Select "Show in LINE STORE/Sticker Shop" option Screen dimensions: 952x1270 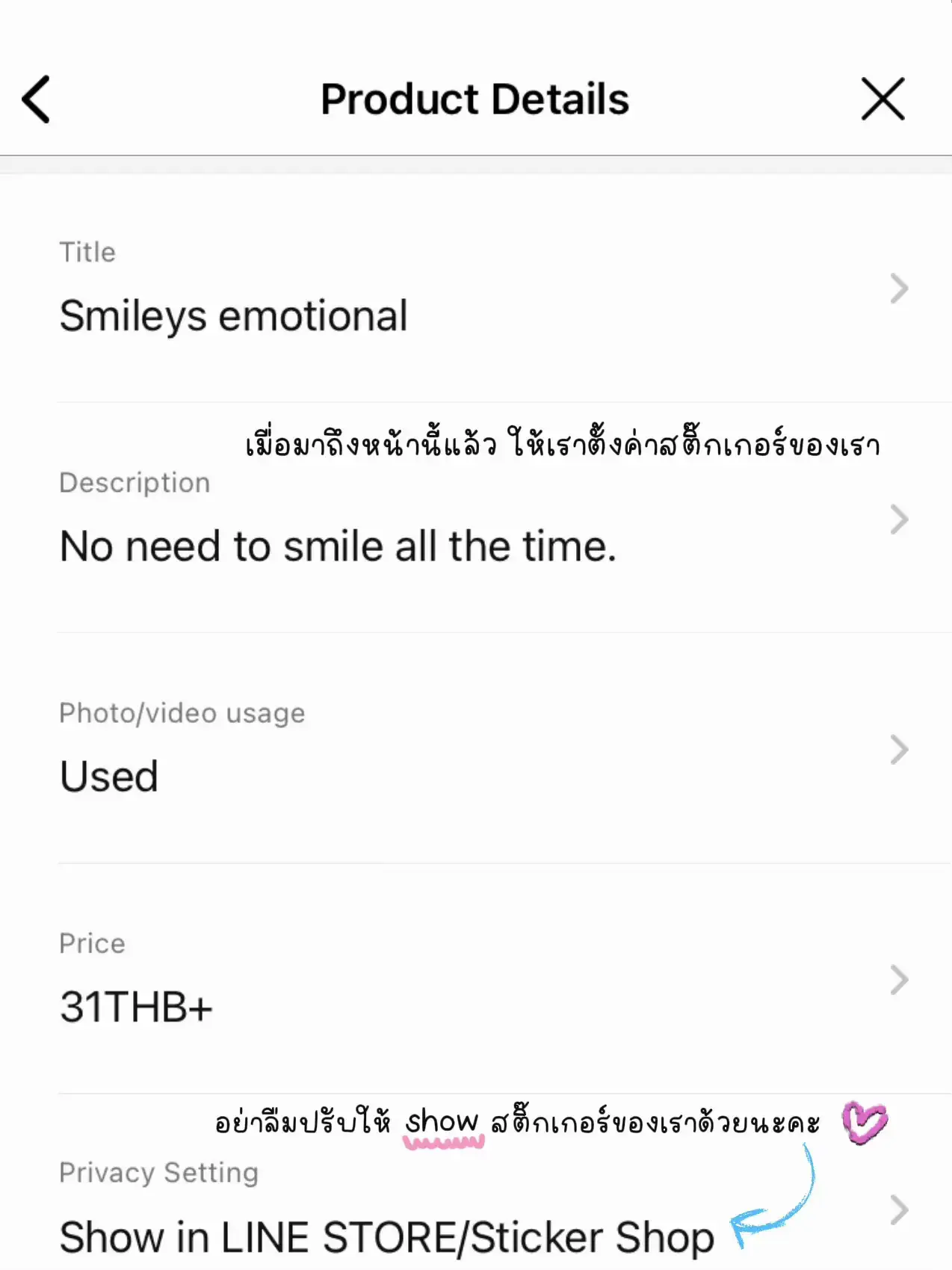(x=386, y=1236)
